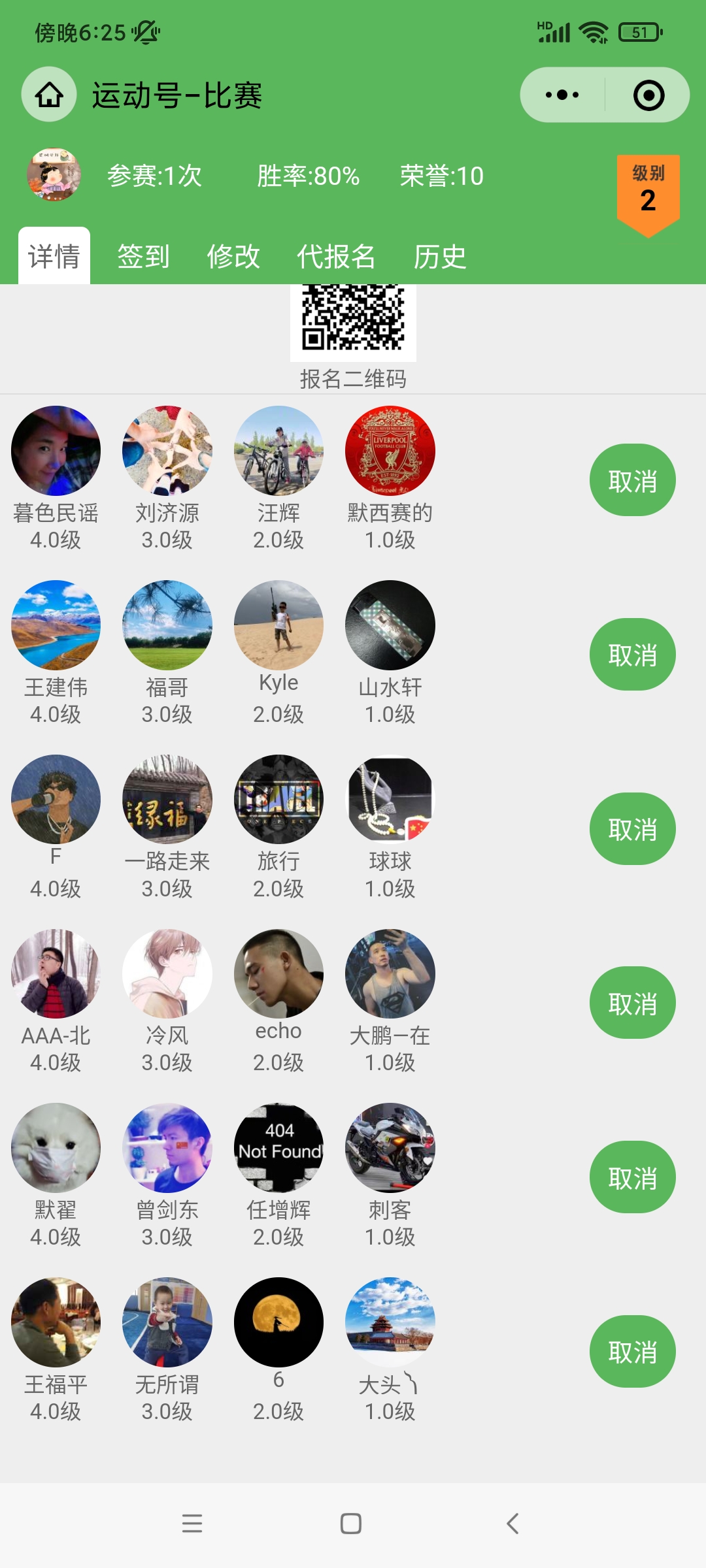Image resolution: width=706 pixels, height=1568 pixels.
Task: View Kyle's player profile picture
Action: tap(278, 625)
